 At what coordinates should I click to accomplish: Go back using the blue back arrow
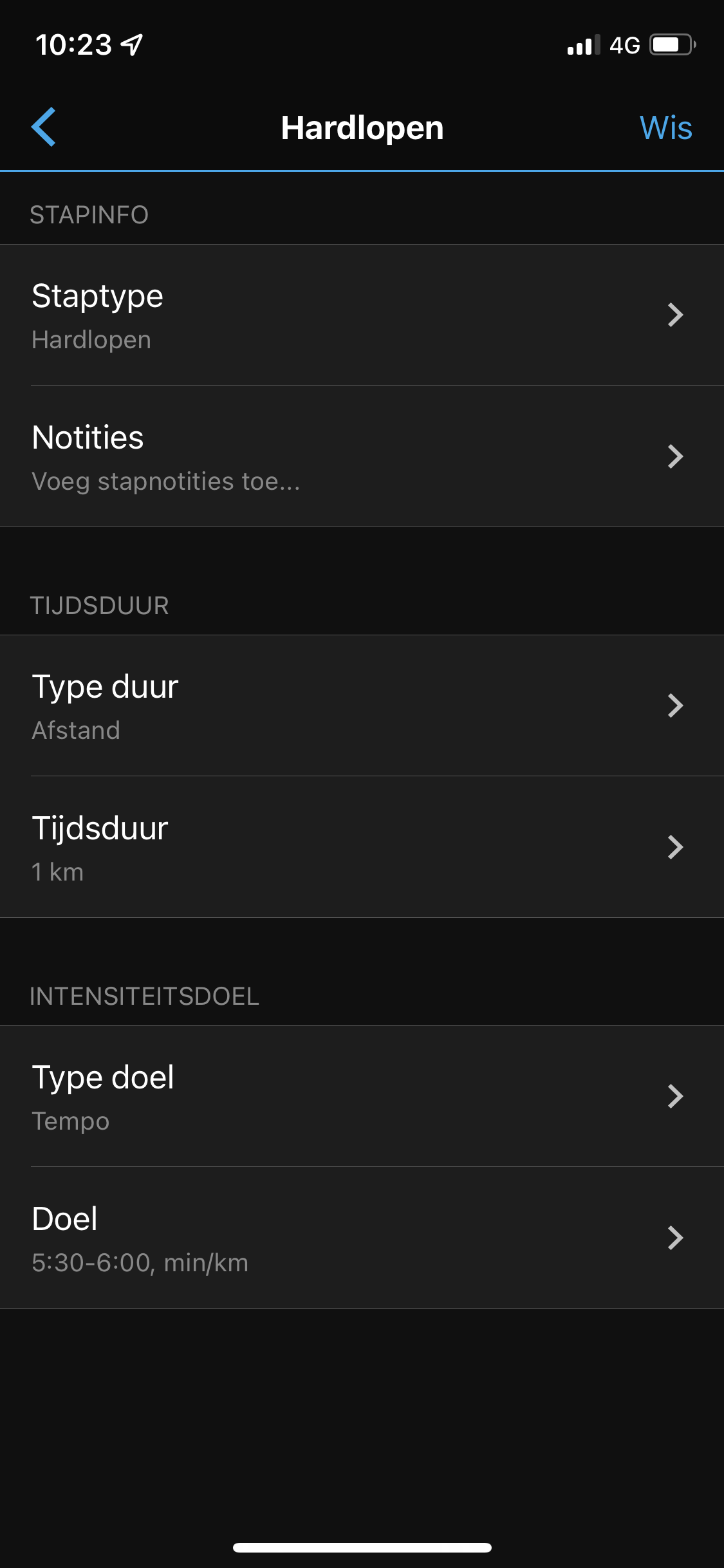(x=44, y=127)
